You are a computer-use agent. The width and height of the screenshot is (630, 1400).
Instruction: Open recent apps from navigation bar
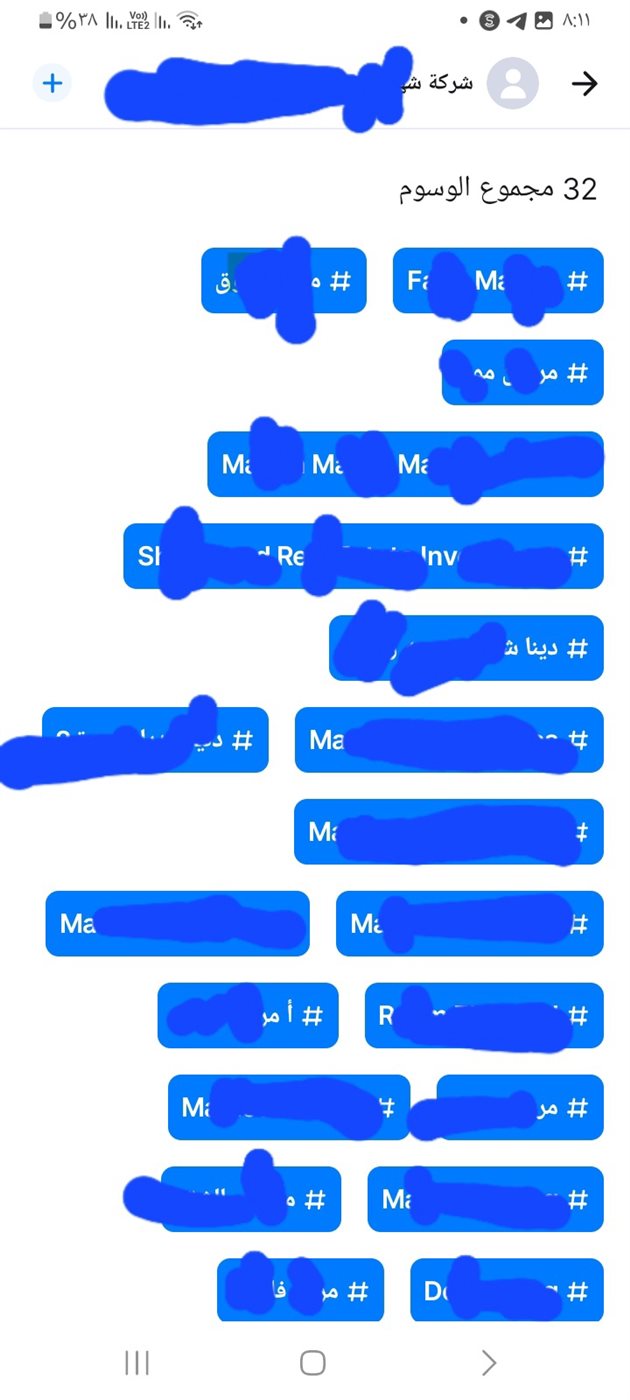coord(137,1362)
